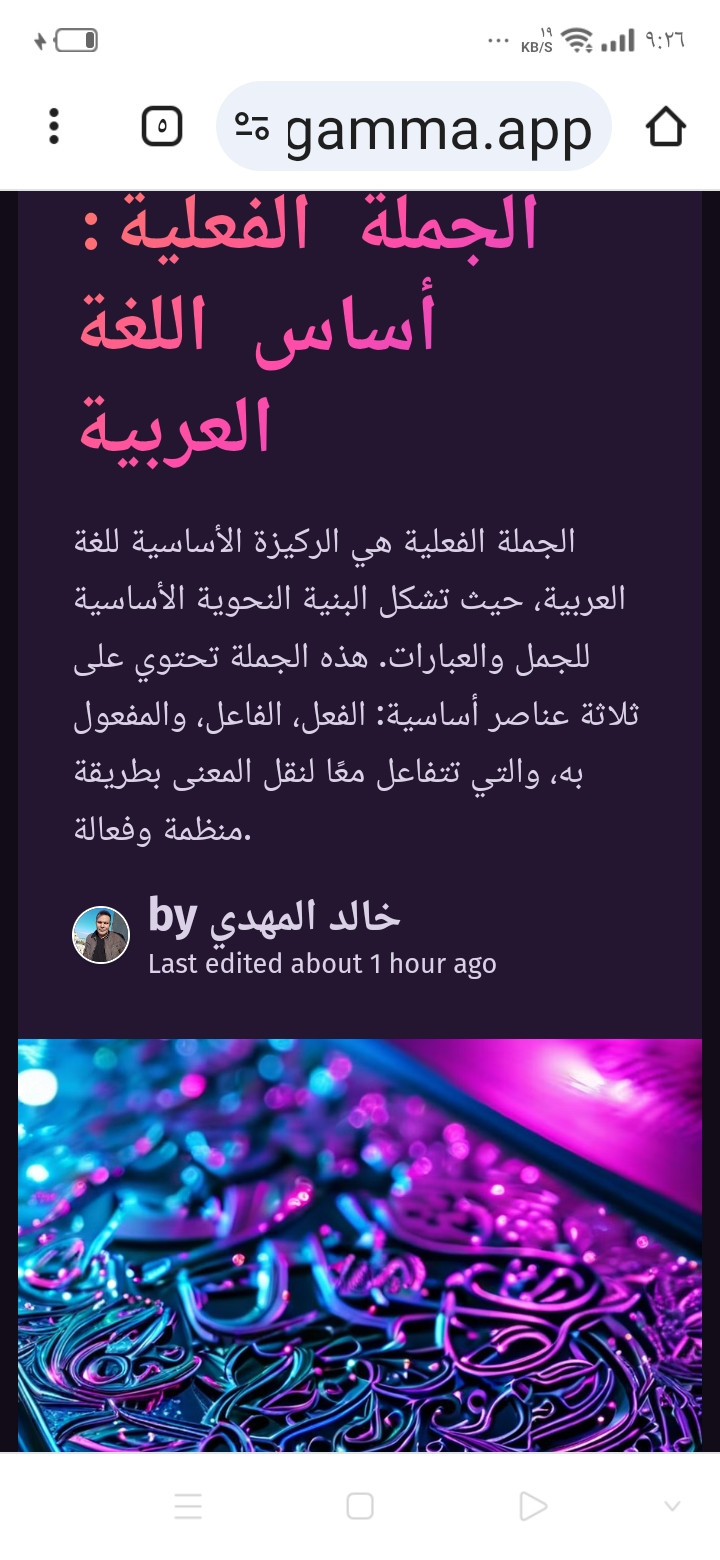720x1560 pixels.
Task: Tap the system back triangle button
Action: [x=533, y=1506]
